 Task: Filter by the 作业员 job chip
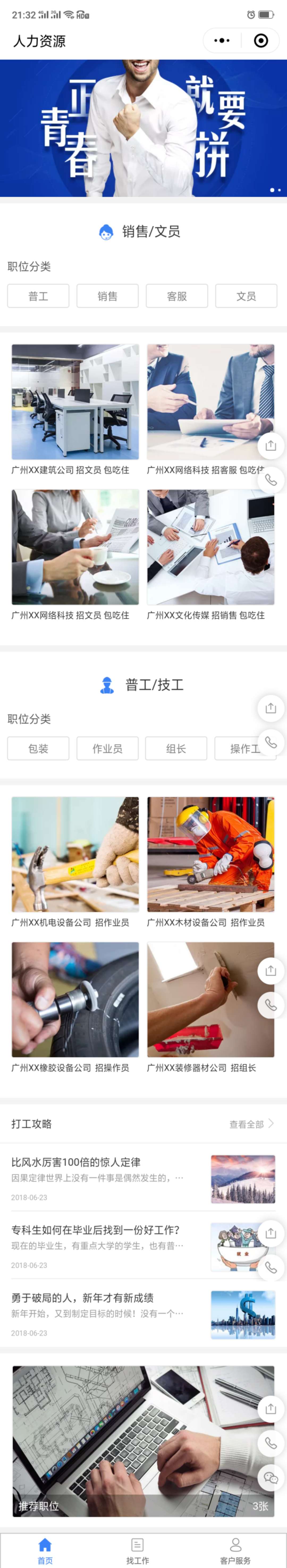tap(108, 748)
